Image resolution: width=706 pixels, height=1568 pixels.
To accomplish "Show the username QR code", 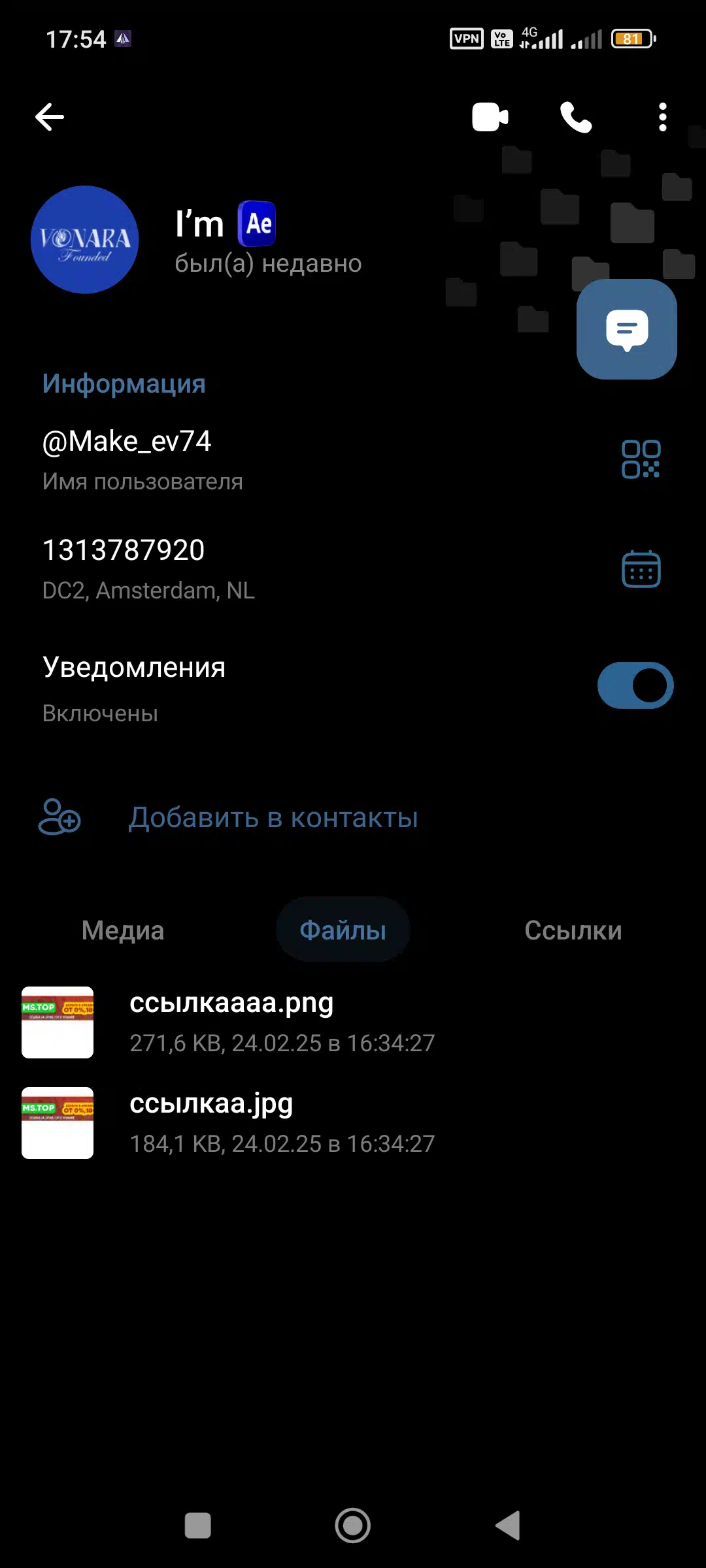I will point(641,459).
